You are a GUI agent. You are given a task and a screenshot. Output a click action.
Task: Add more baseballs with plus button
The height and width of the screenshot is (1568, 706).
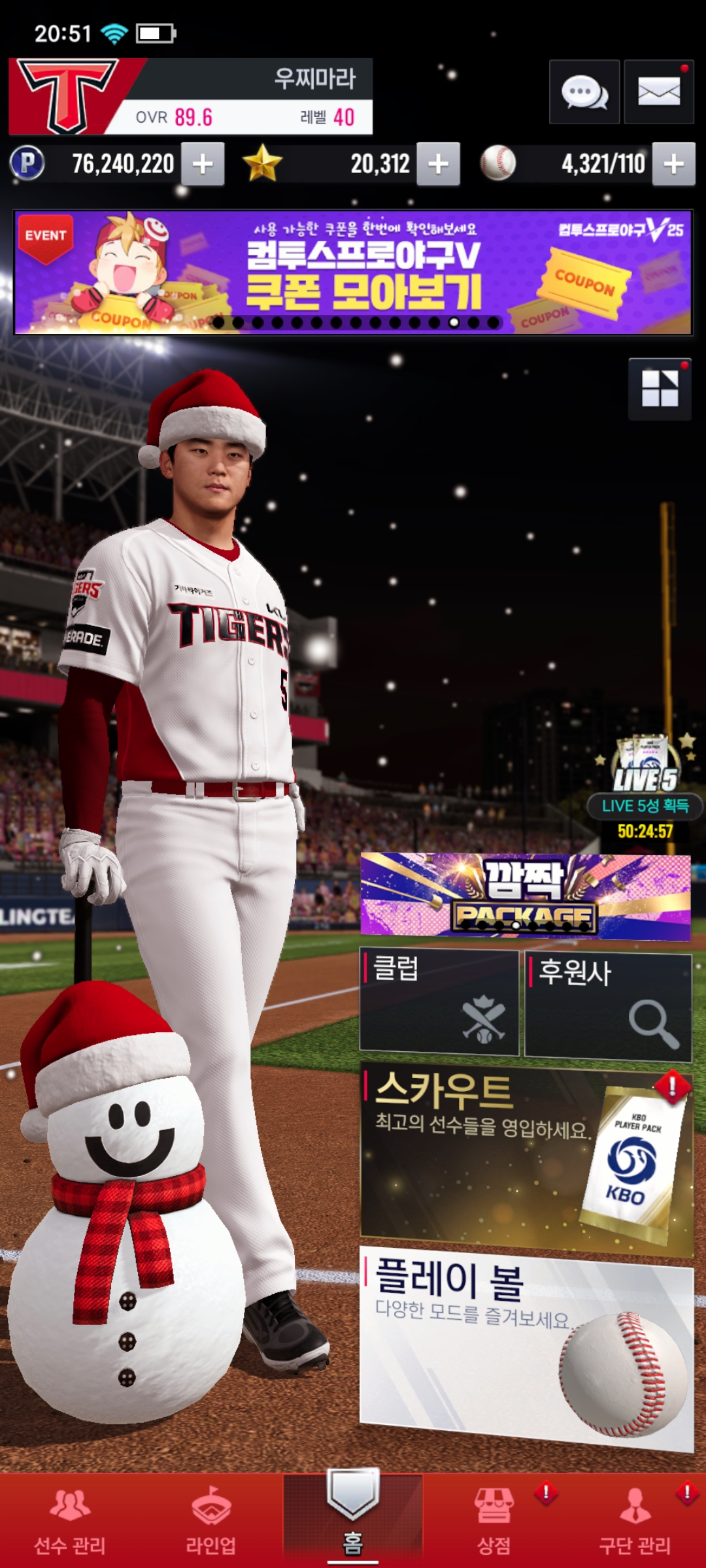pyautogui.click(x=674, y=164)
